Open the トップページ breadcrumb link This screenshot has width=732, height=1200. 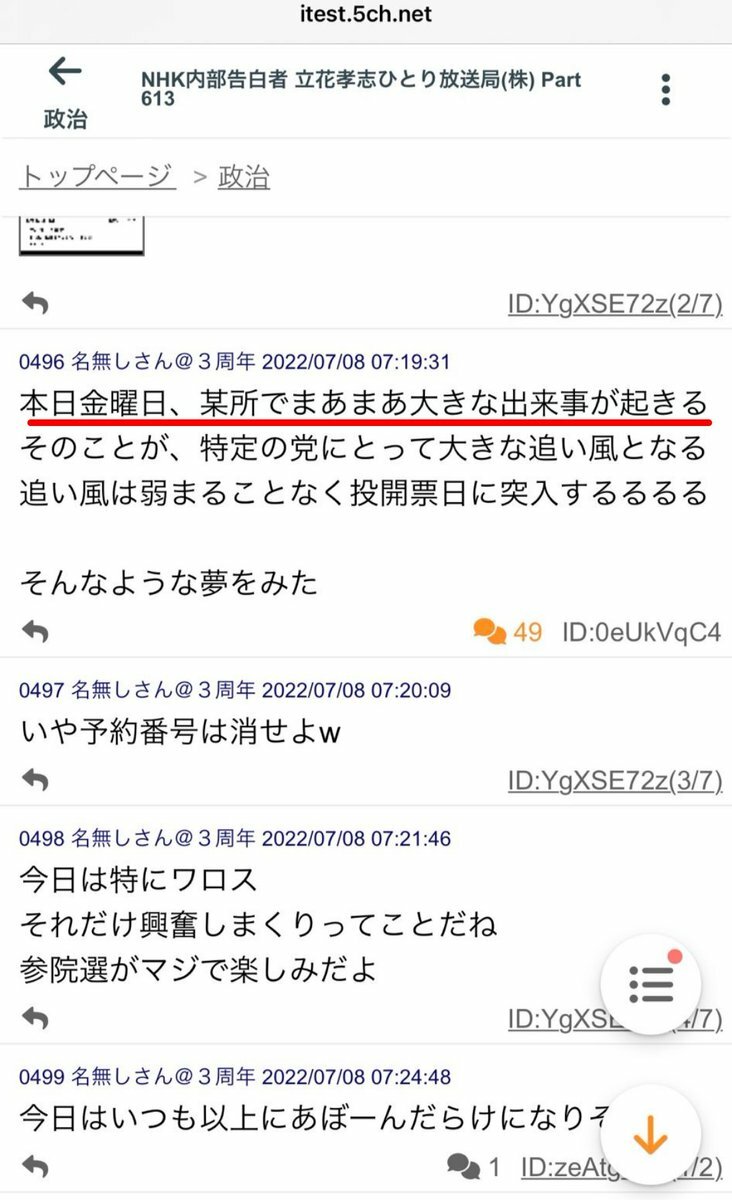click(97, 177)
